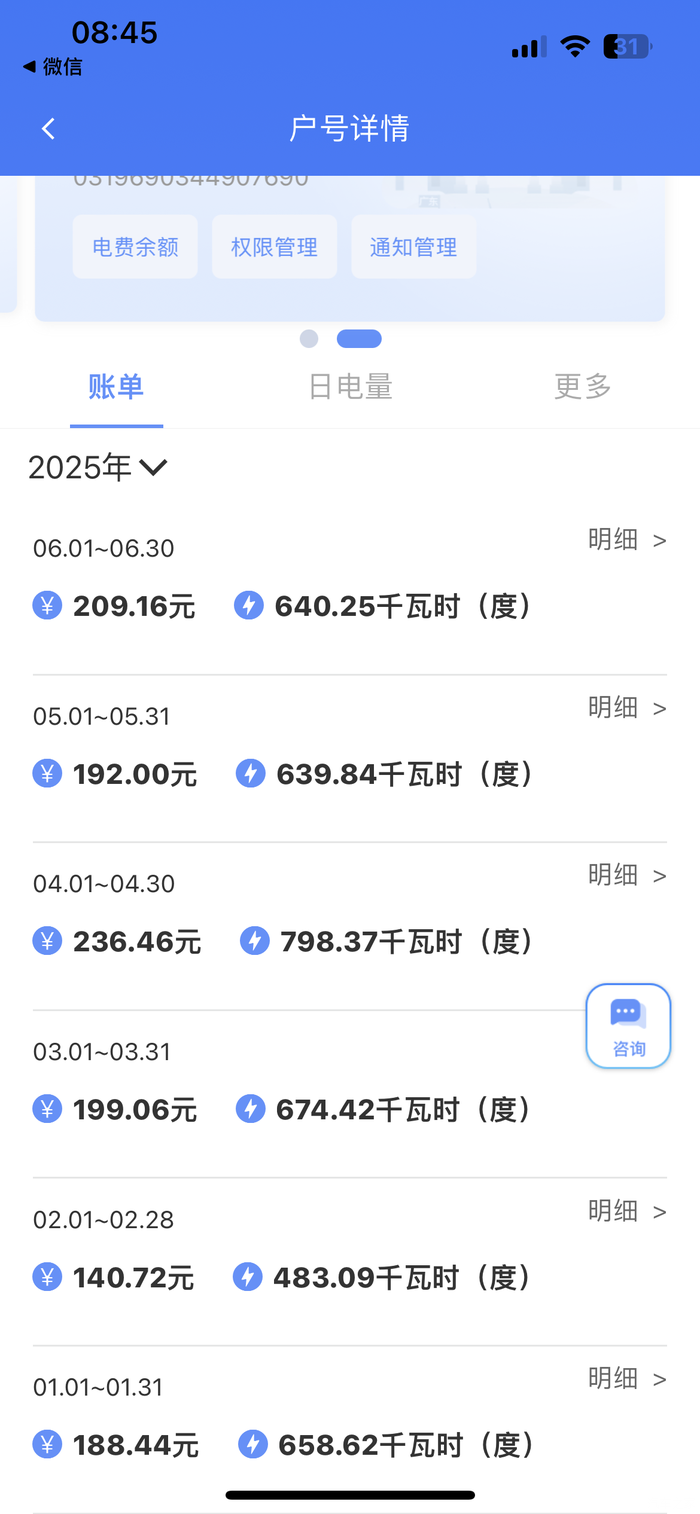
Task: View 明细 for 04.01~04.30 bill
Action: (x=626, y=876)
